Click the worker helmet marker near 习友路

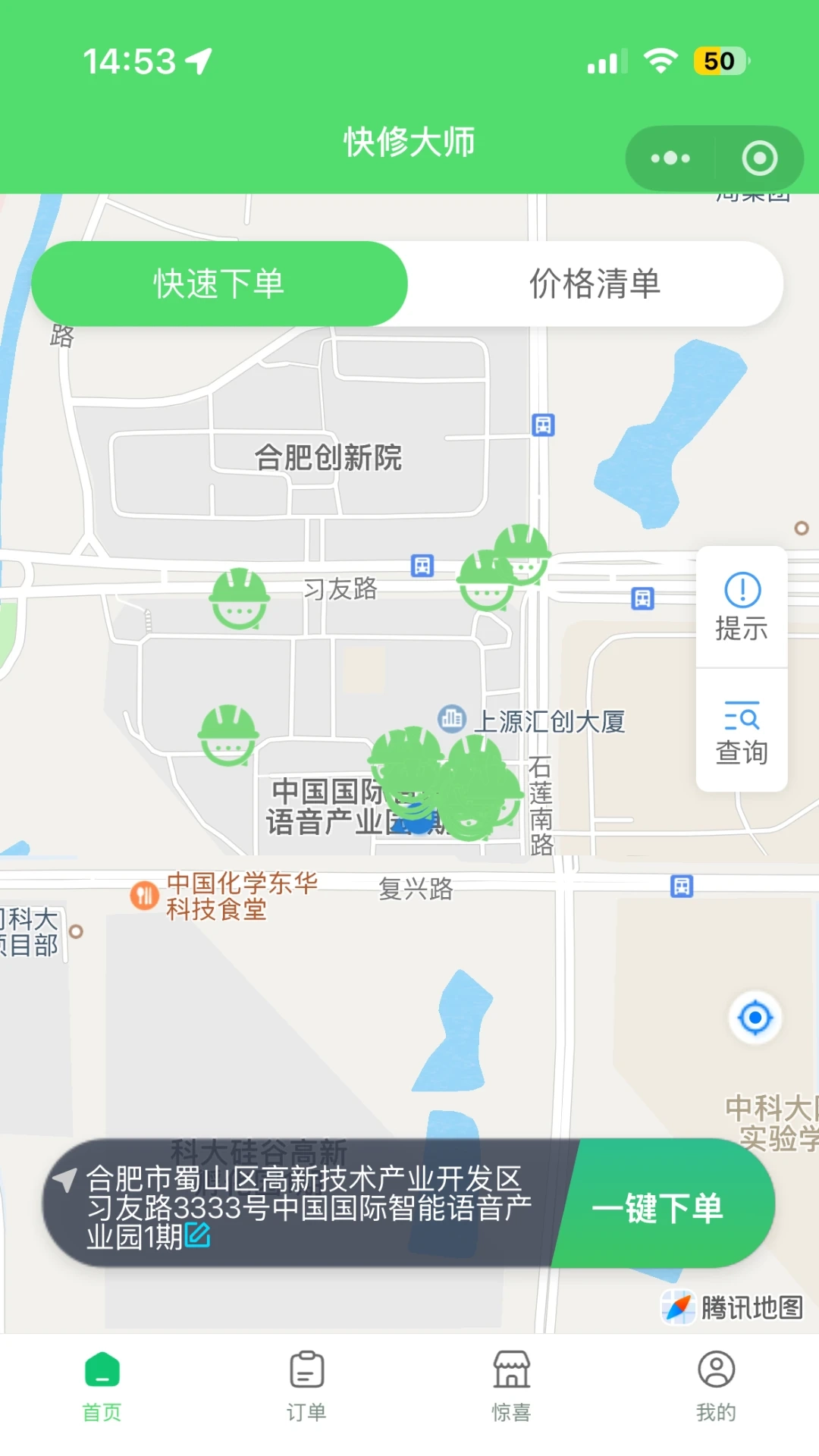coord(240,599)
